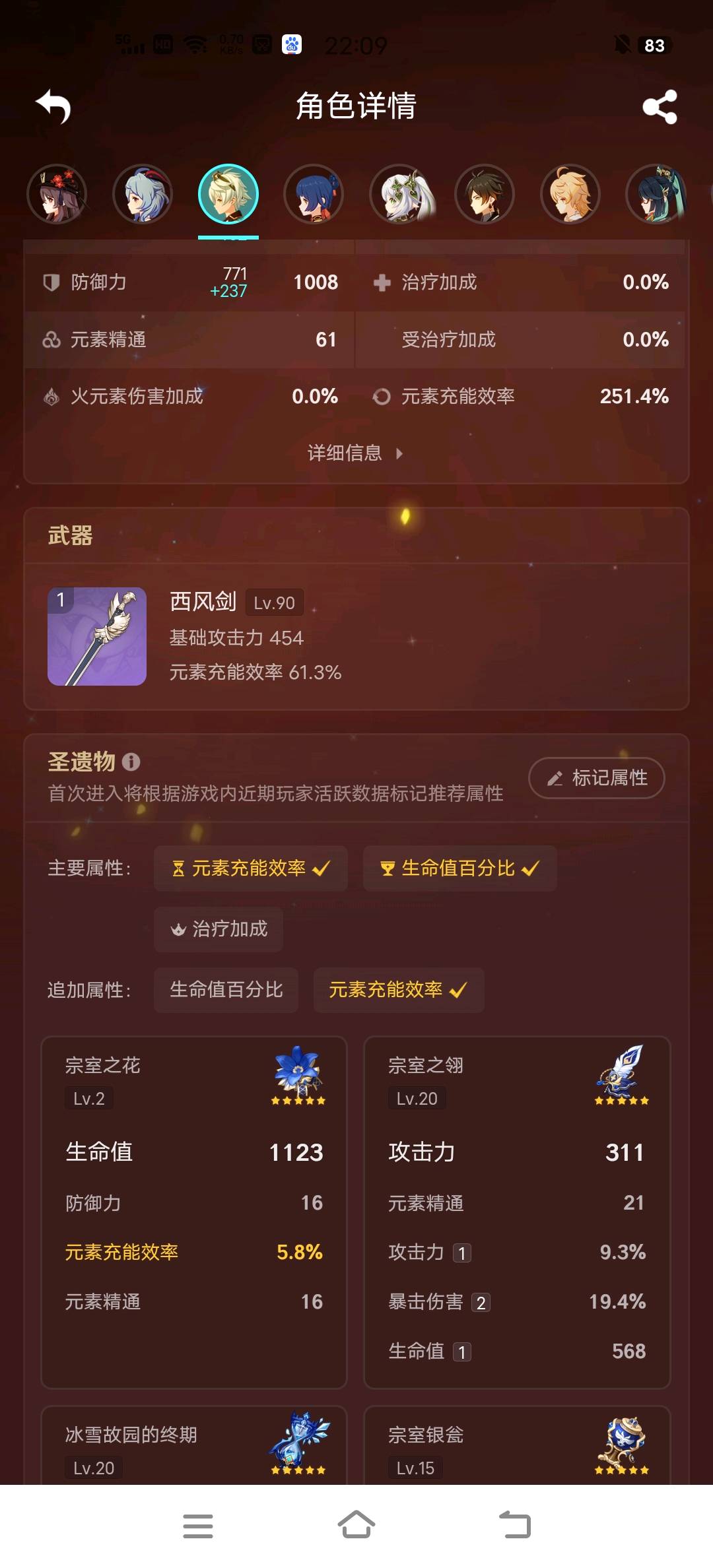Open the Xianyun character avatar
The height and width of the screenshot is (1568, 713).
(656, 195)
